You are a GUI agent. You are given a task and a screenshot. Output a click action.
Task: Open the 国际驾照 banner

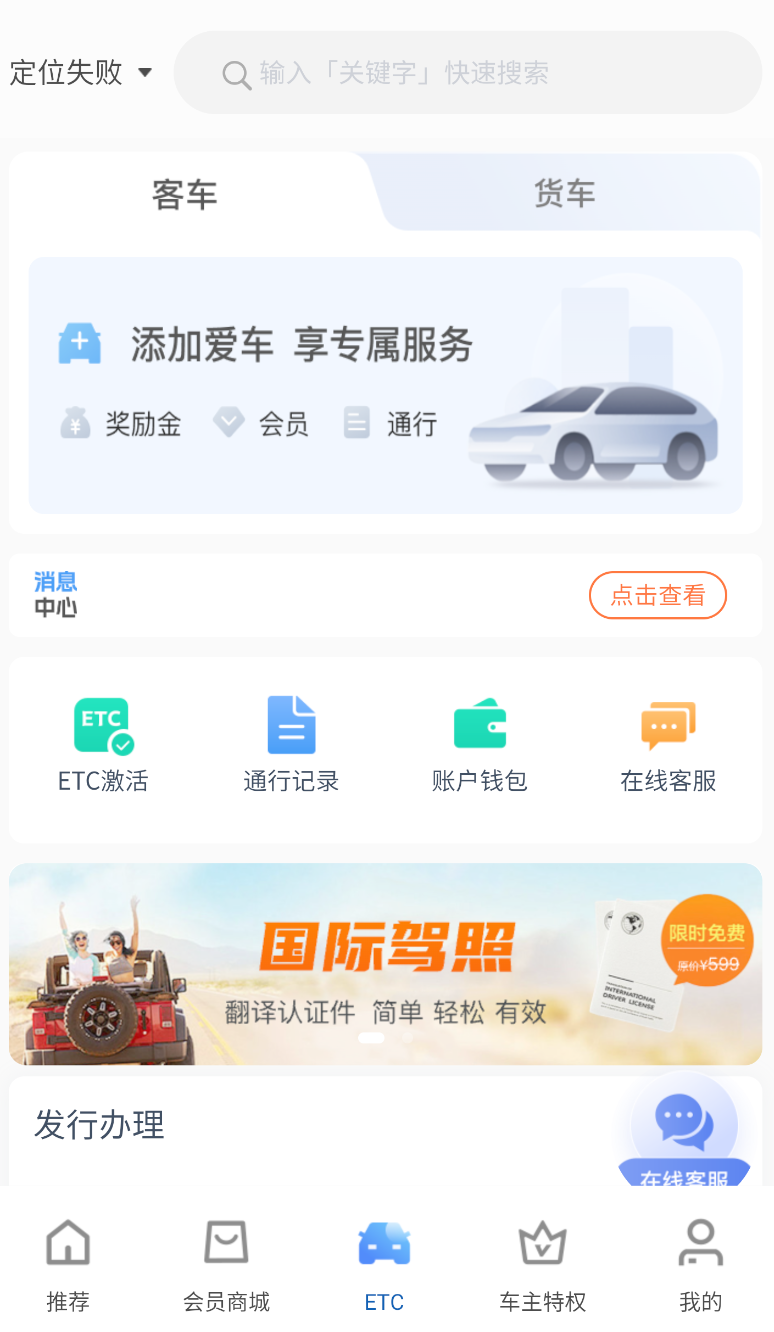pos(385,964)
